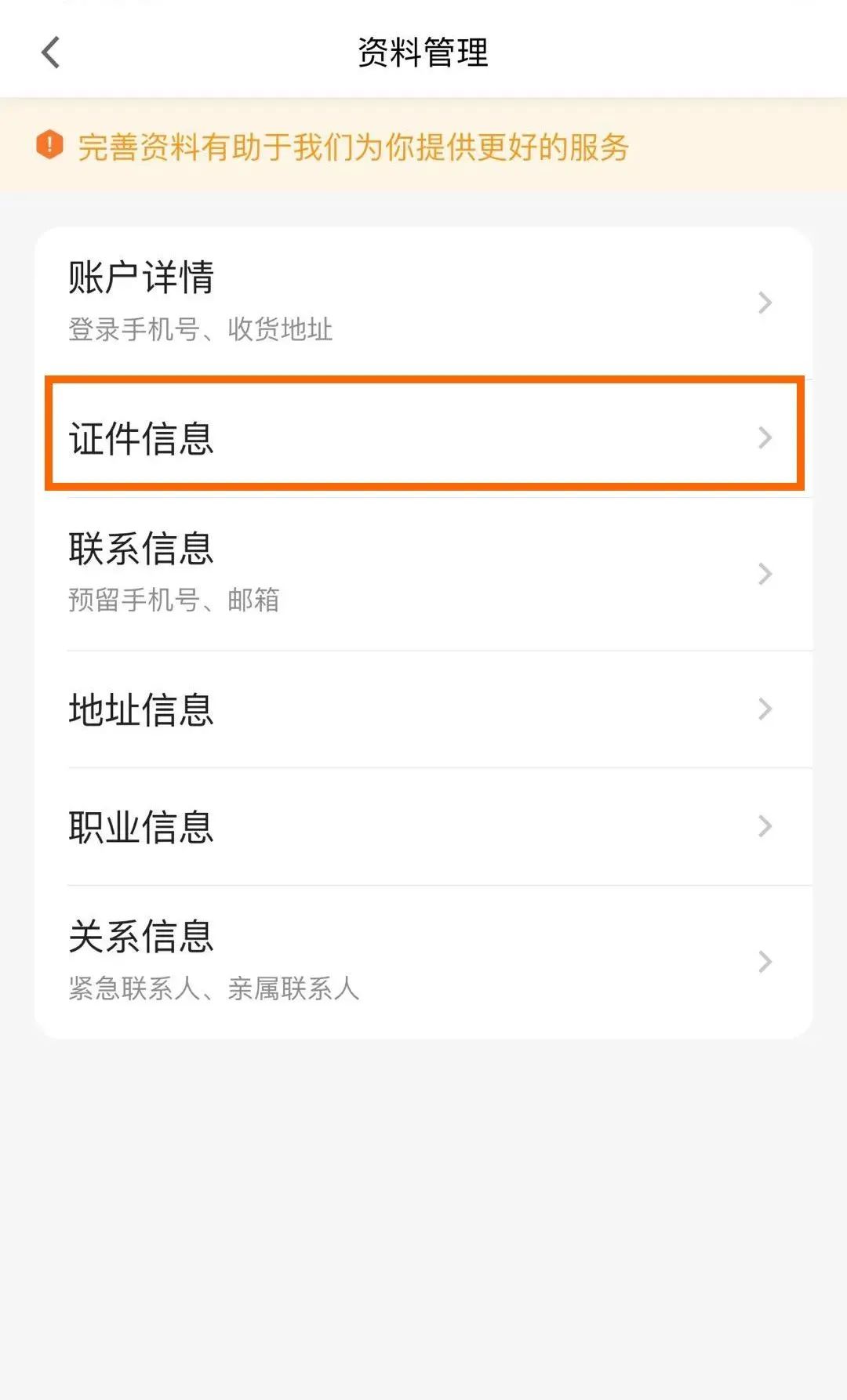The height and width of the screenshot is (1400, 847).
Task: Click the orange warning alert icon
Action: tap(49, 145)
